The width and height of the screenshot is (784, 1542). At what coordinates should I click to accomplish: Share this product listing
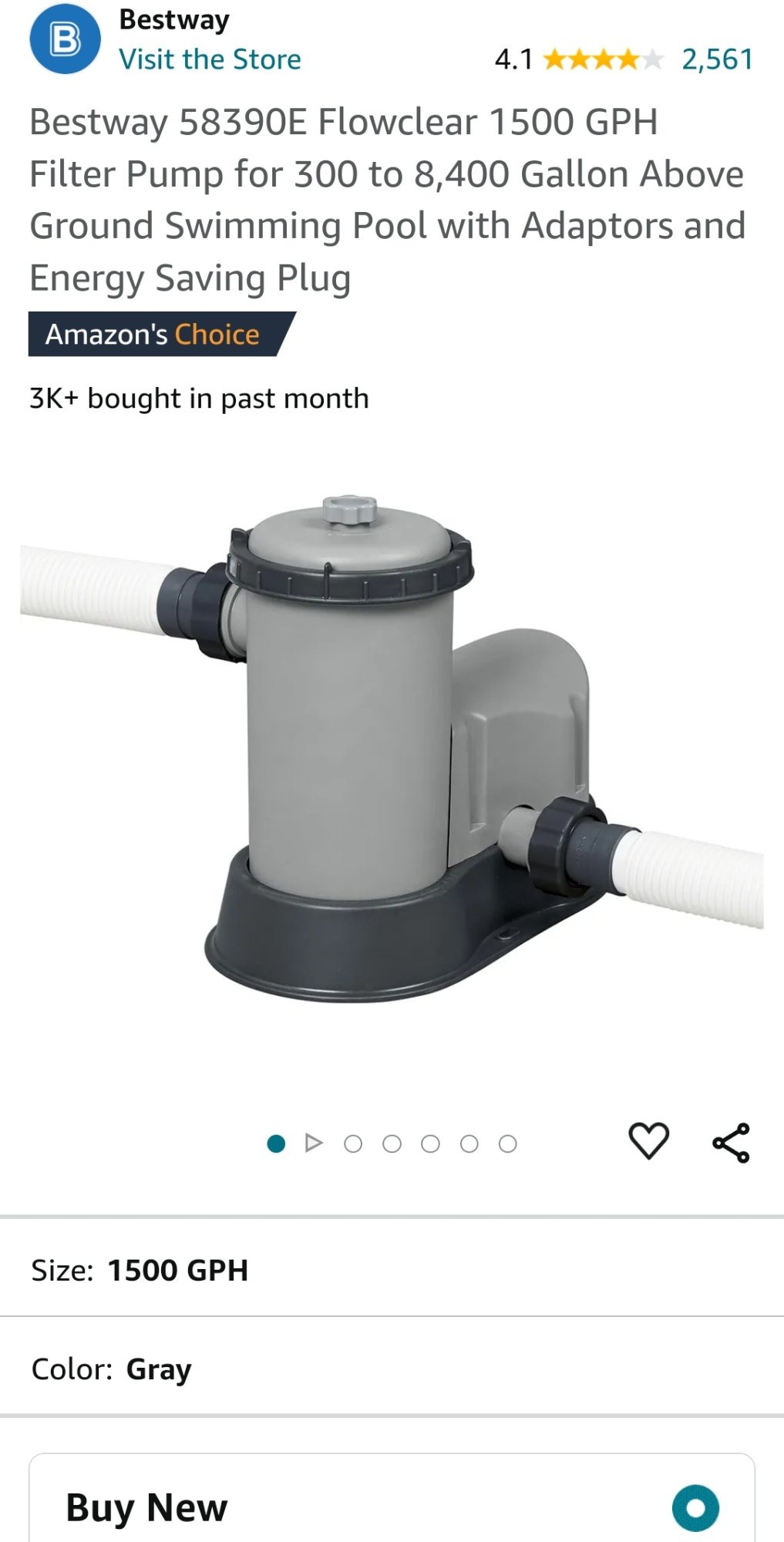coord(731,1143)
